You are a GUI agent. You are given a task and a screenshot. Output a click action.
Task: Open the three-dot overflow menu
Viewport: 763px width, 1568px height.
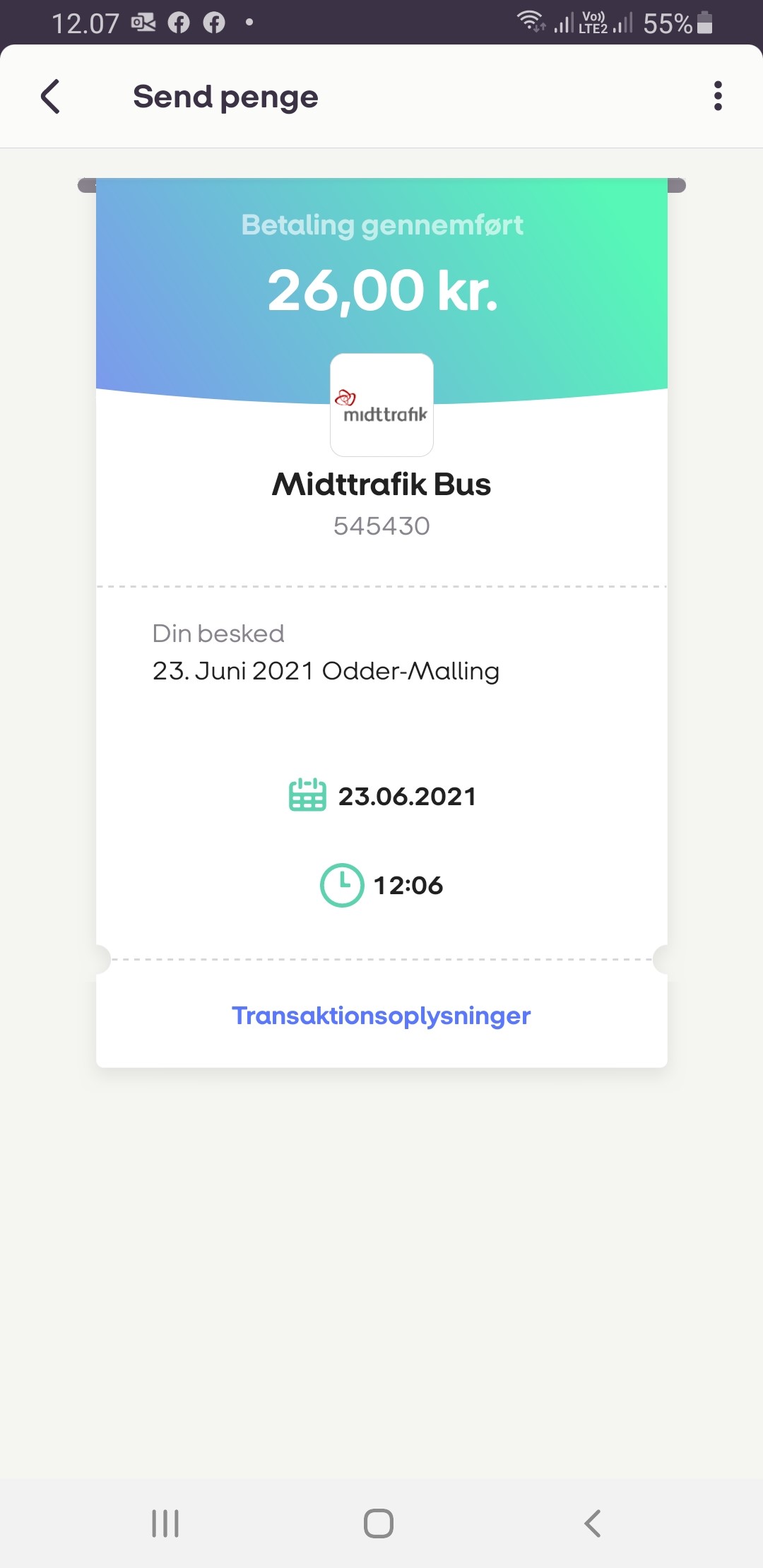click(x=718, y=96)
